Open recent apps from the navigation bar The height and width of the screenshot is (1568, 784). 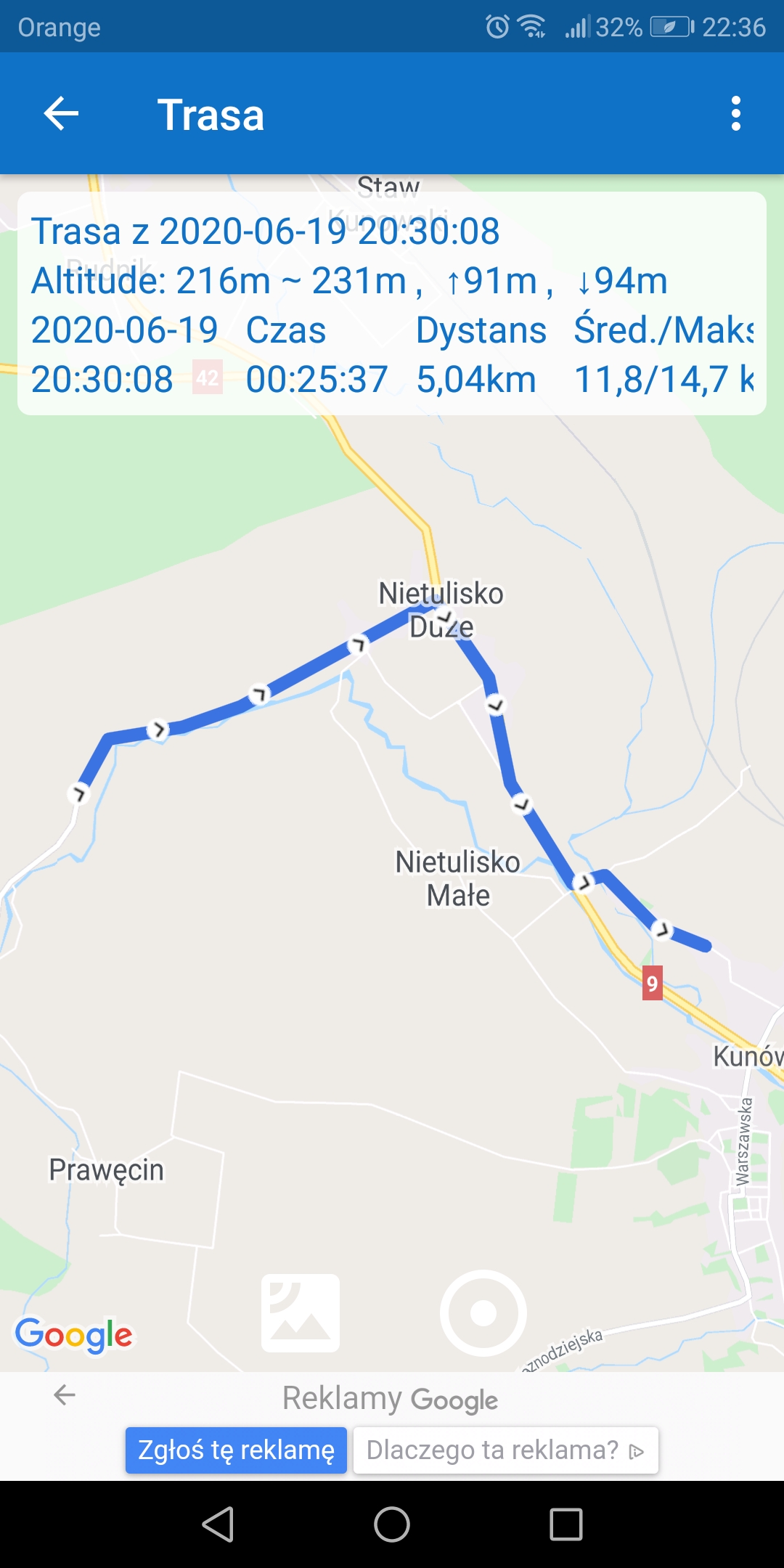(565, 1524)
